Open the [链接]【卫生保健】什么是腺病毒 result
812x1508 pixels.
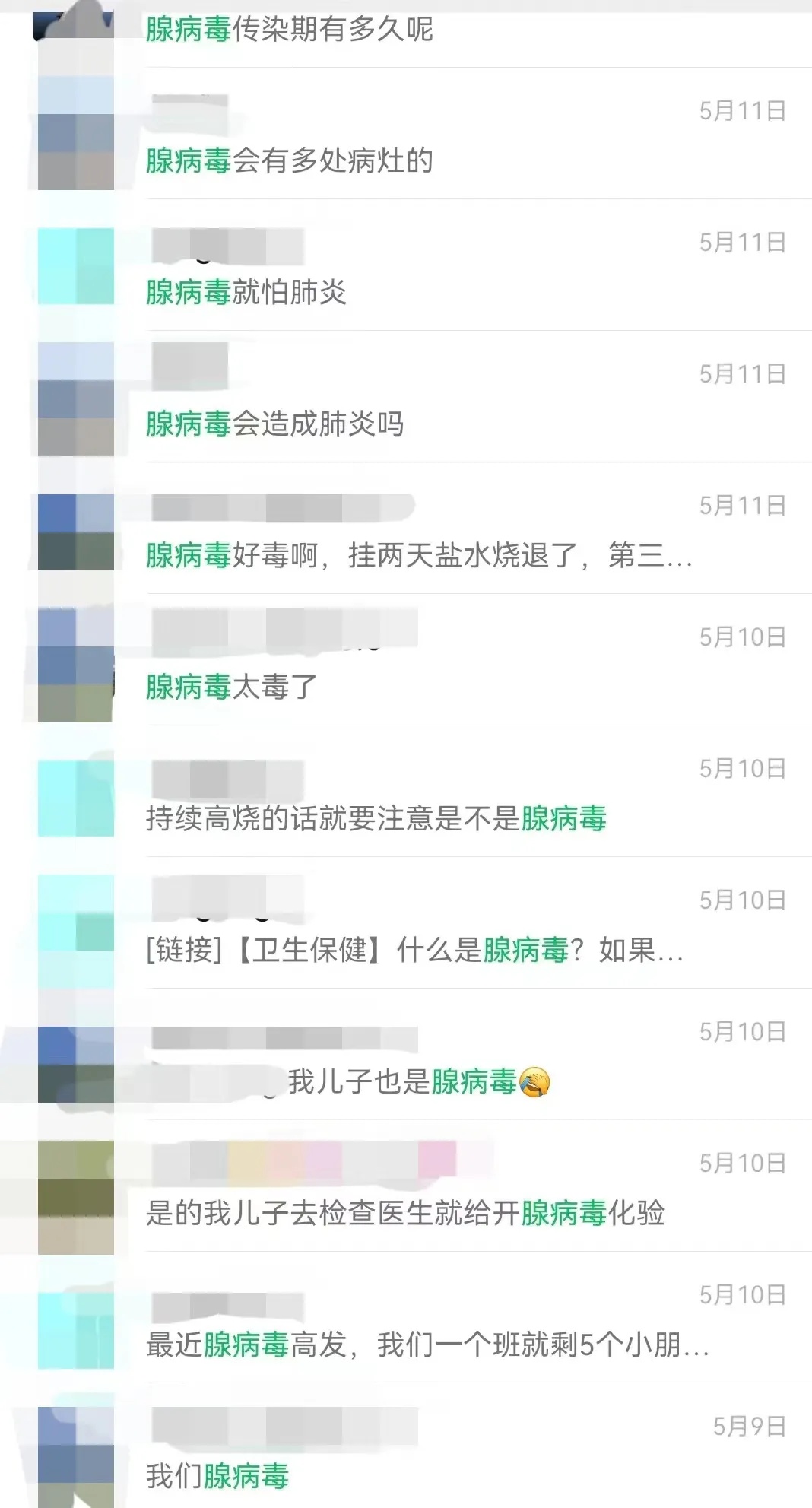pyautogui.click(x=414, y=950)
